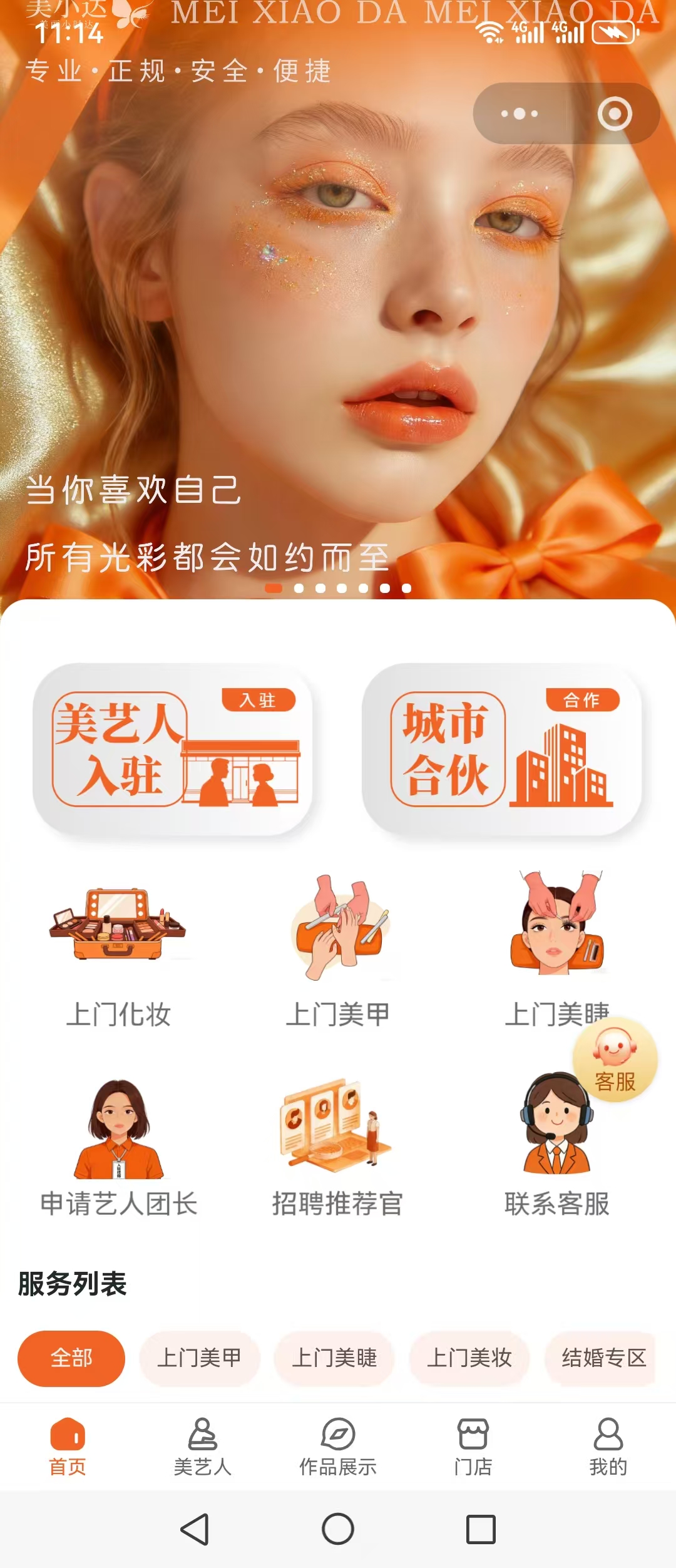
Task: Tap the floating 客服 button
Action: (x=615, y=1060)
